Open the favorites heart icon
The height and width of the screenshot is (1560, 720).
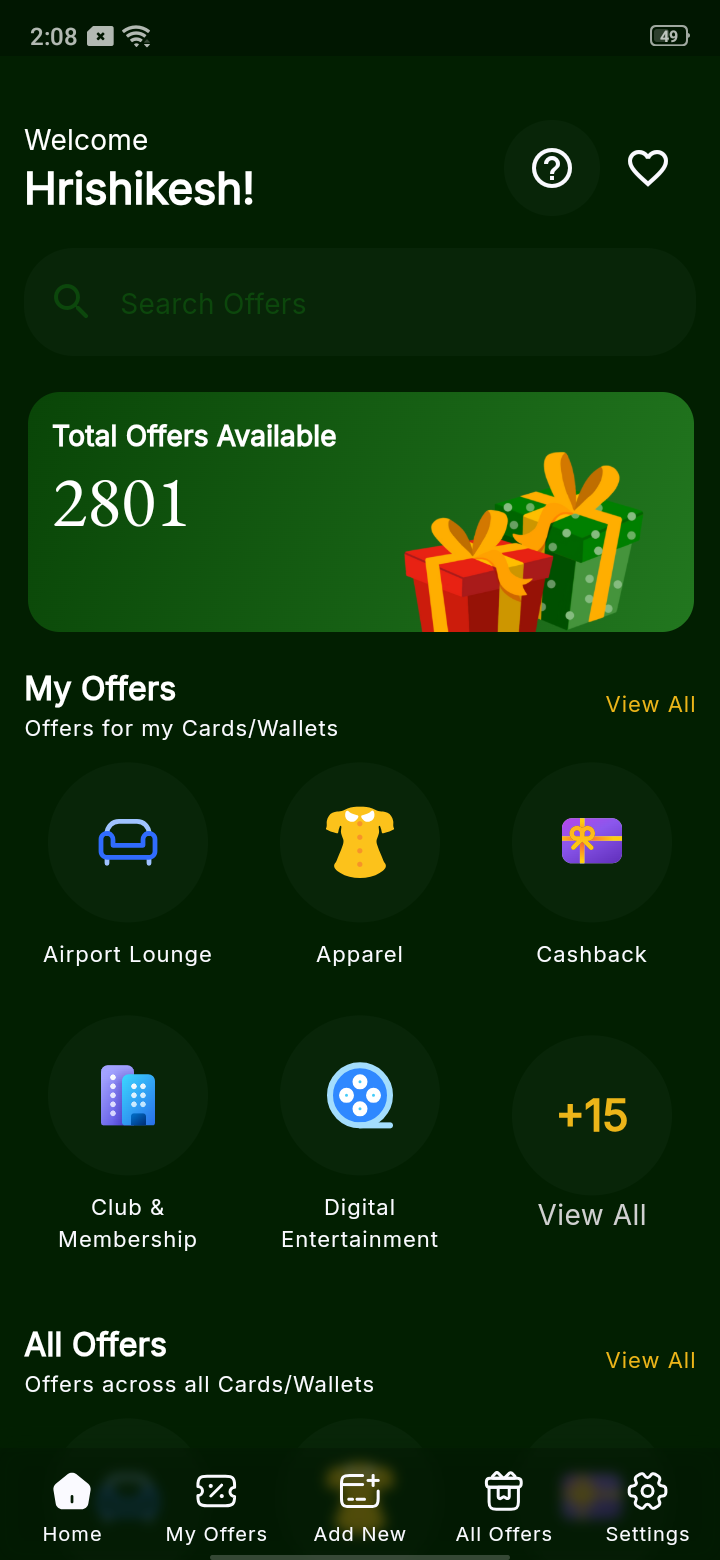coord(647,168)
